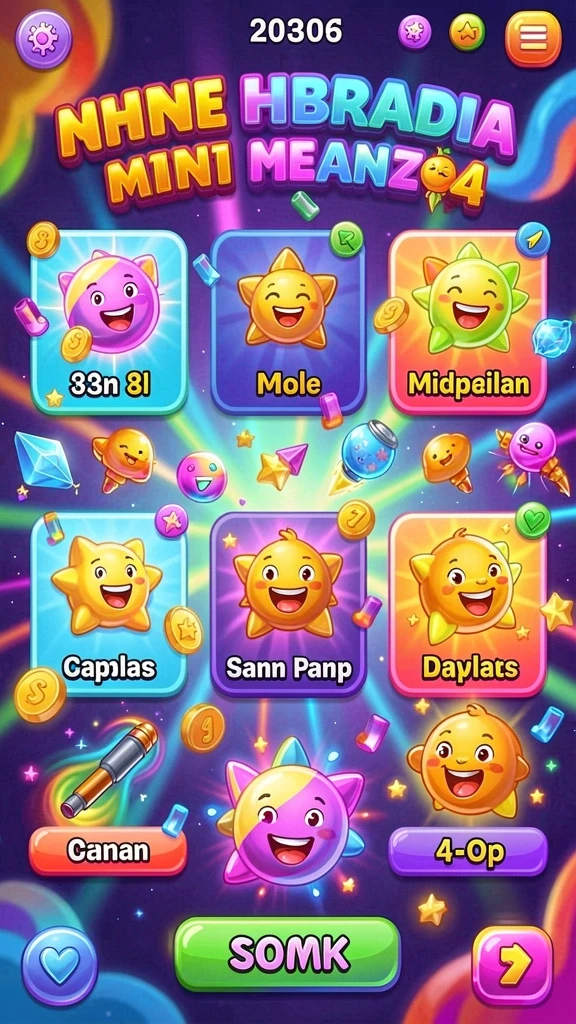Image resolution: width=576 pixels, height=1024 pixels.
Task: Open the settings gear icon
Action: [43, 37]
